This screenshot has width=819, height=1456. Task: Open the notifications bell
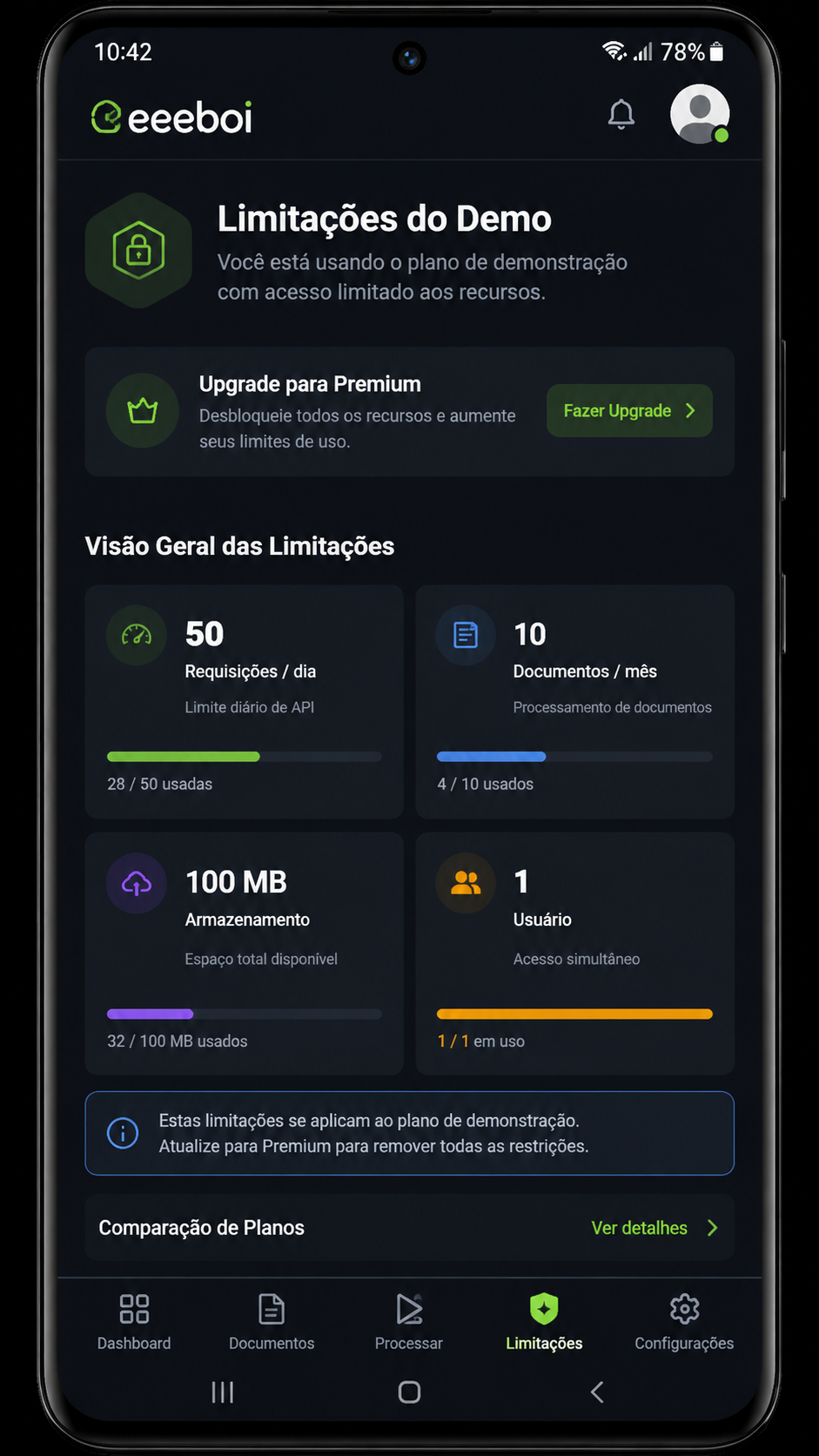tap(621, 115)
